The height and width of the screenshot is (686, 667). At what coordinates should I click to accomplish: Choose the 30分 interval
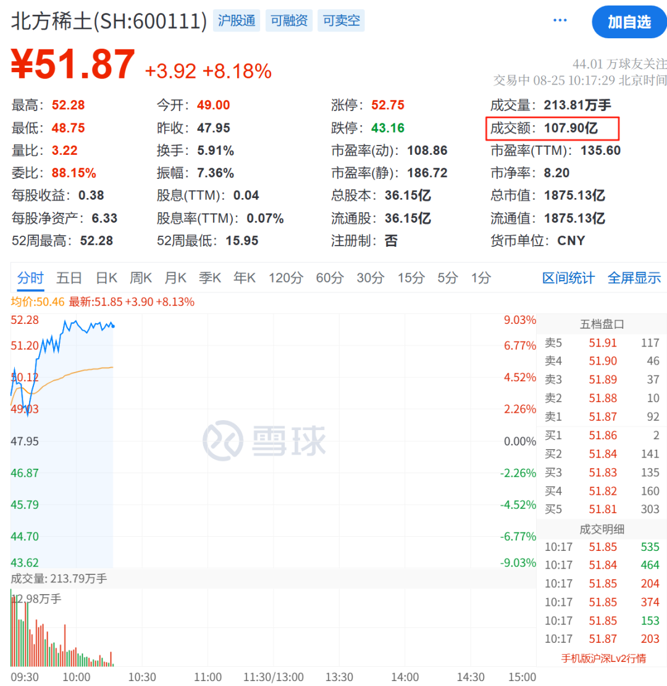pos(370,278)
